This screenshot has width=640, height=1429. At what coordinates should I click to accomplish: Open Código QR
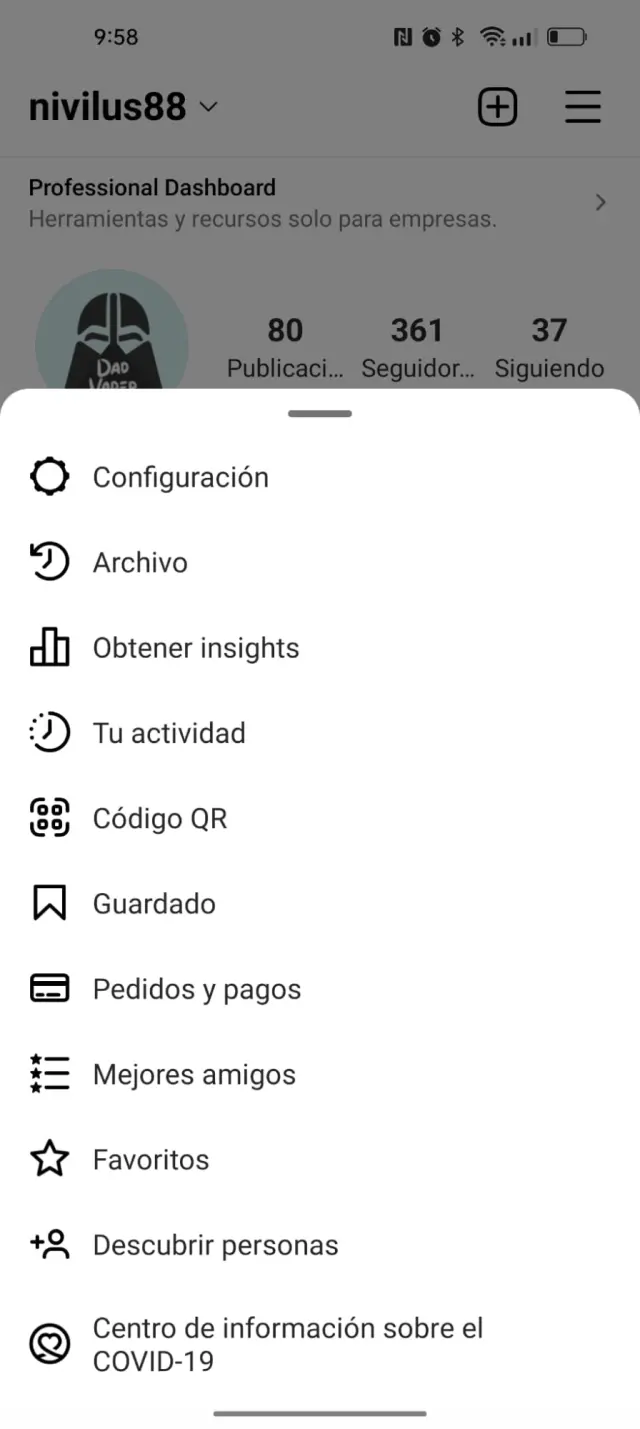160,819
